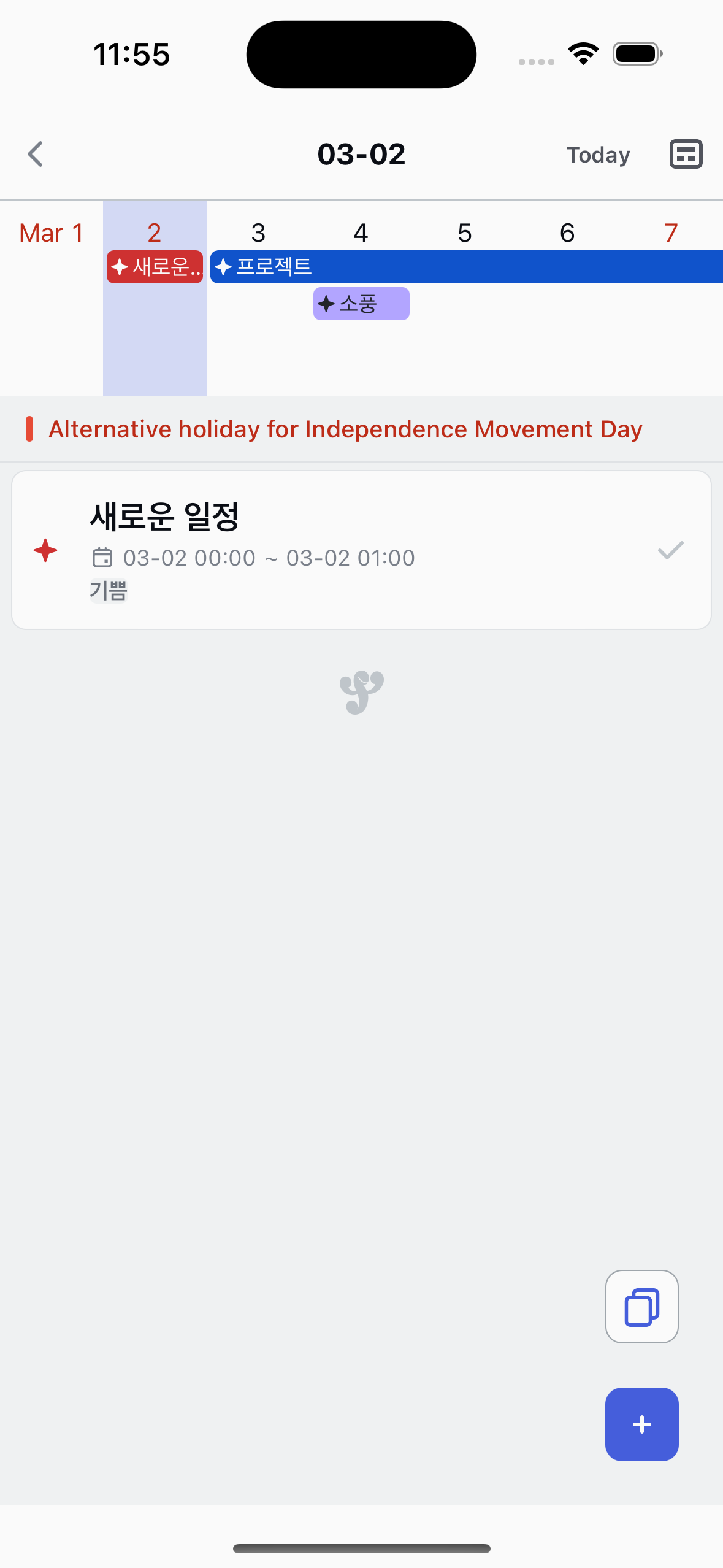This screenshot has width=723, height=1568.
Task: Tap the sparkle icon inside the 프로젝트 bar
Action: click(x=224, y=266)
